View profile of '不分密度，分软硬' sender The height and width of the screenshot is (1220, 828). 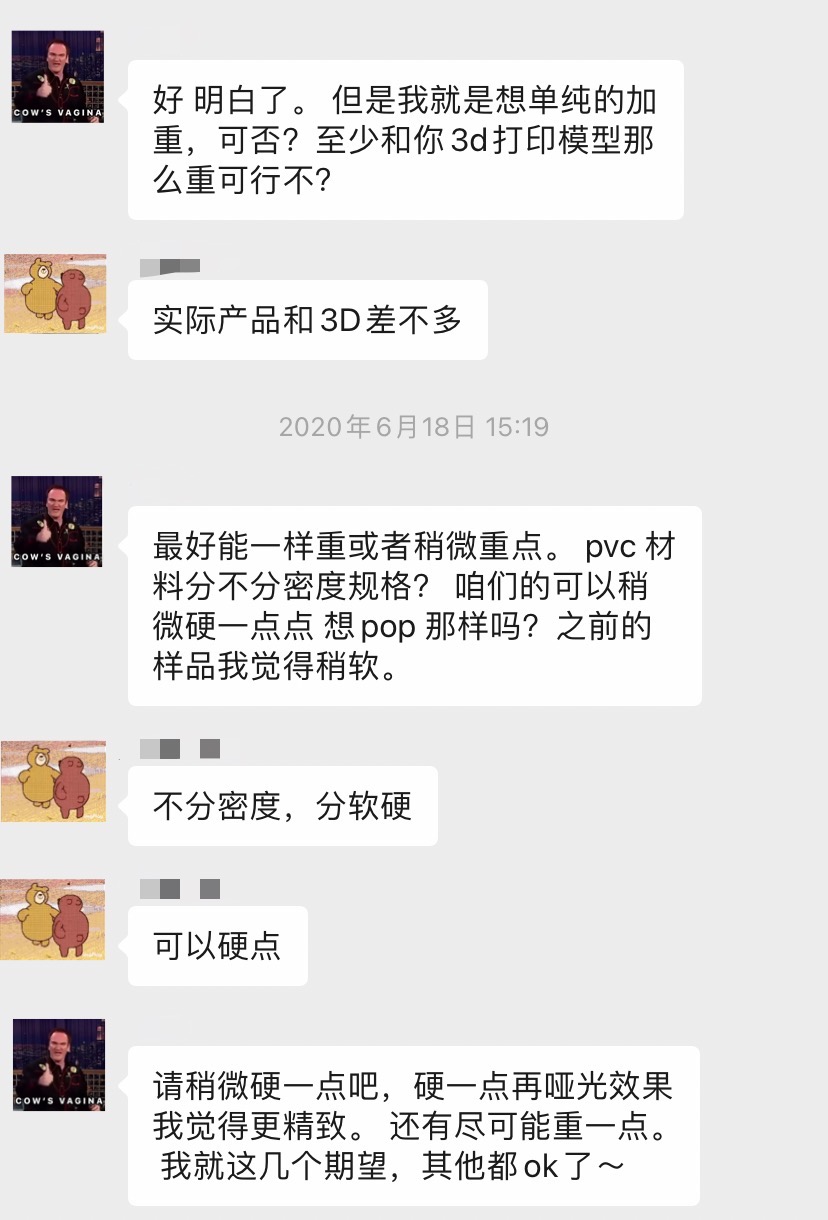pos(53,781)
